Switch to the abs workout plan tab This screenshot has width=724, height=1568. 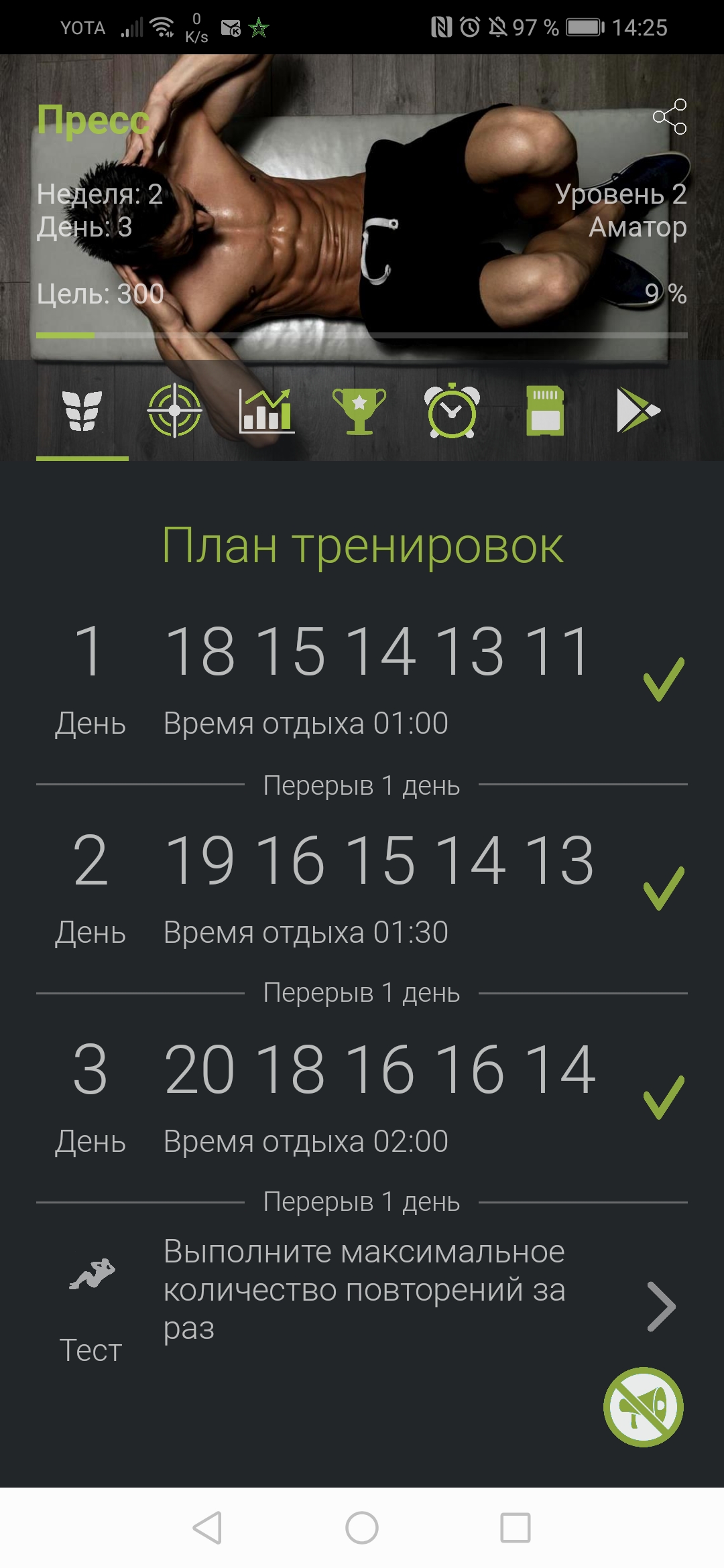coord(82,411)
